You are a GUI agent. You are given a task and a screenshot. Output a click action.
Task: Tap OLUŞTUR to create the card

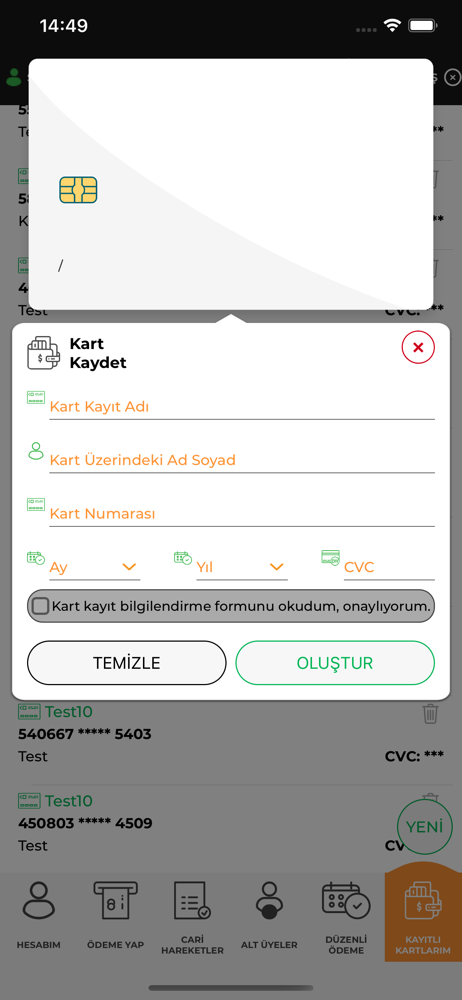335,663
